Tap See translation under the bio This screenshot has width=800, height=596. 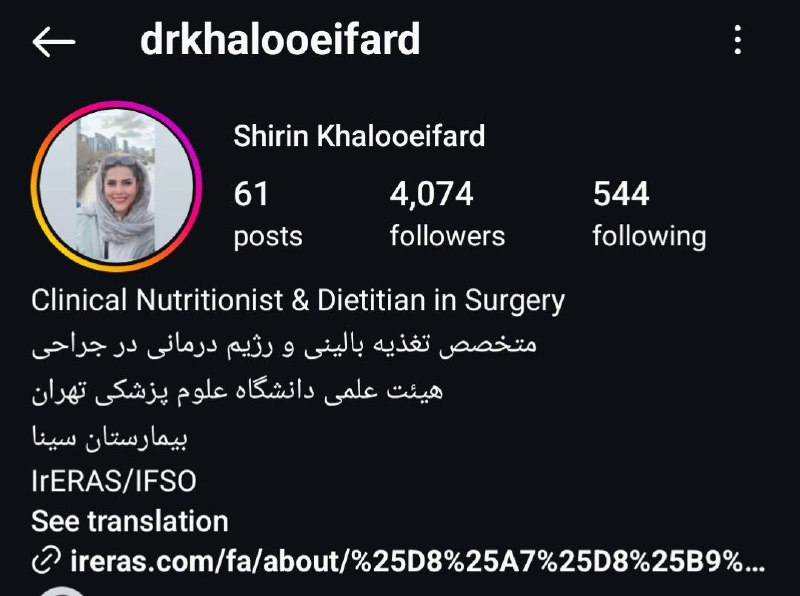[x=130, y=521]
